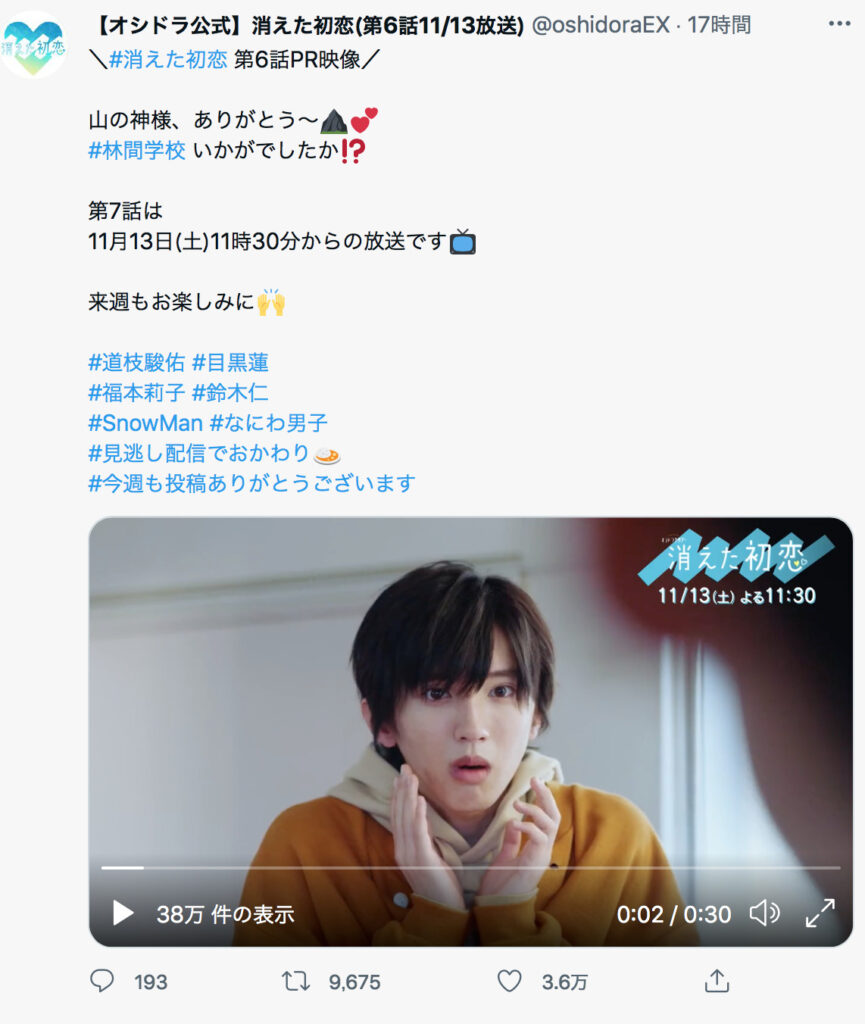865x1024 pixels.
Task: Open the #道枝駿佑 hashtag
Action: click(137, 362)
